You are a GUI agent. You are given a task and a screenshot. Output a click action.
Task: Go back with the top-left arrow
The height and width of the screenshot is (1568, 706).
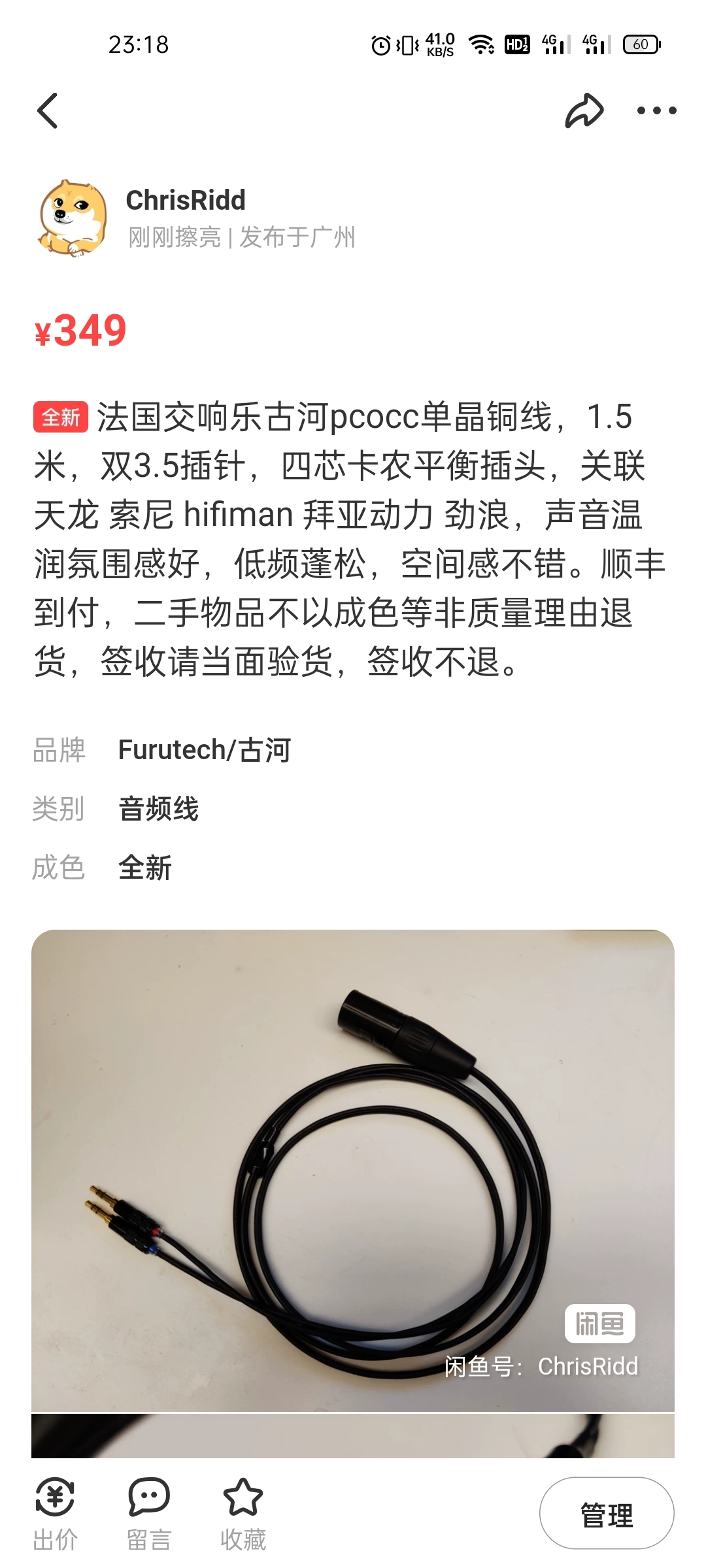(x=48, y=110)
